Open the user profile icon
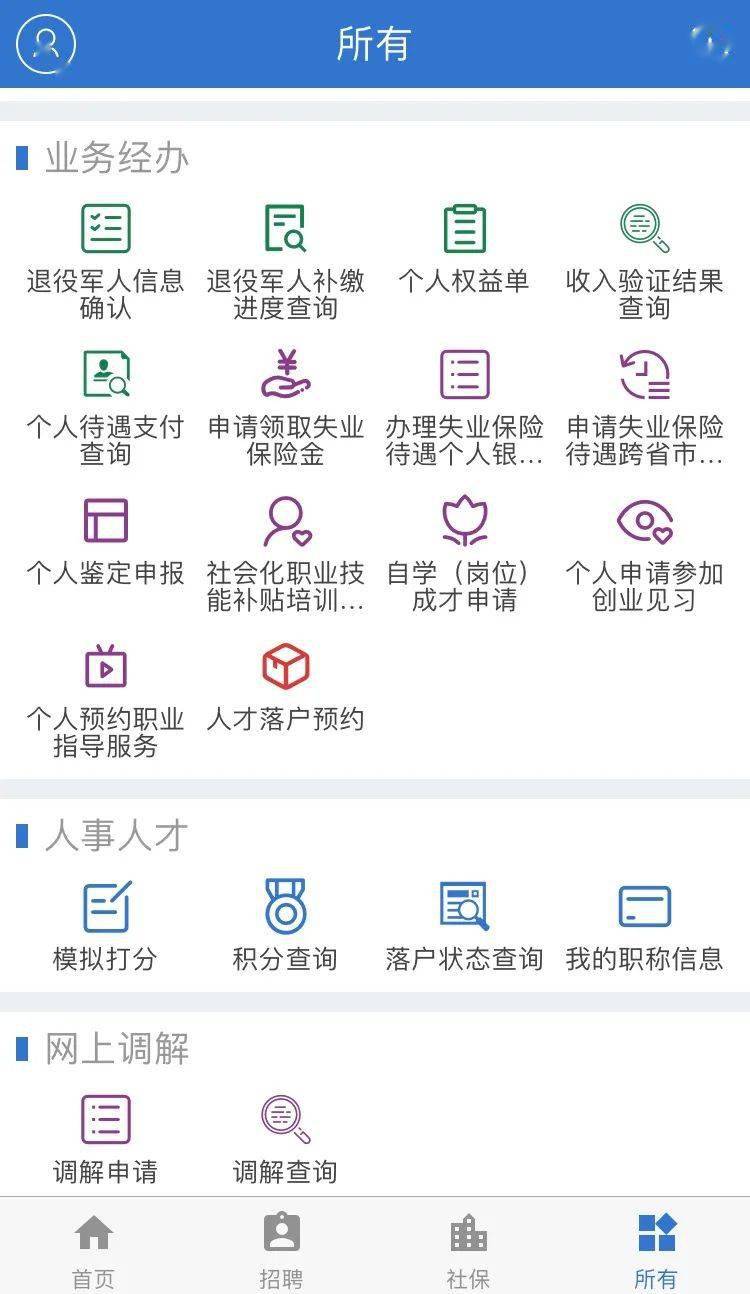Screen dimensions: 750x1294 (46, 44)
